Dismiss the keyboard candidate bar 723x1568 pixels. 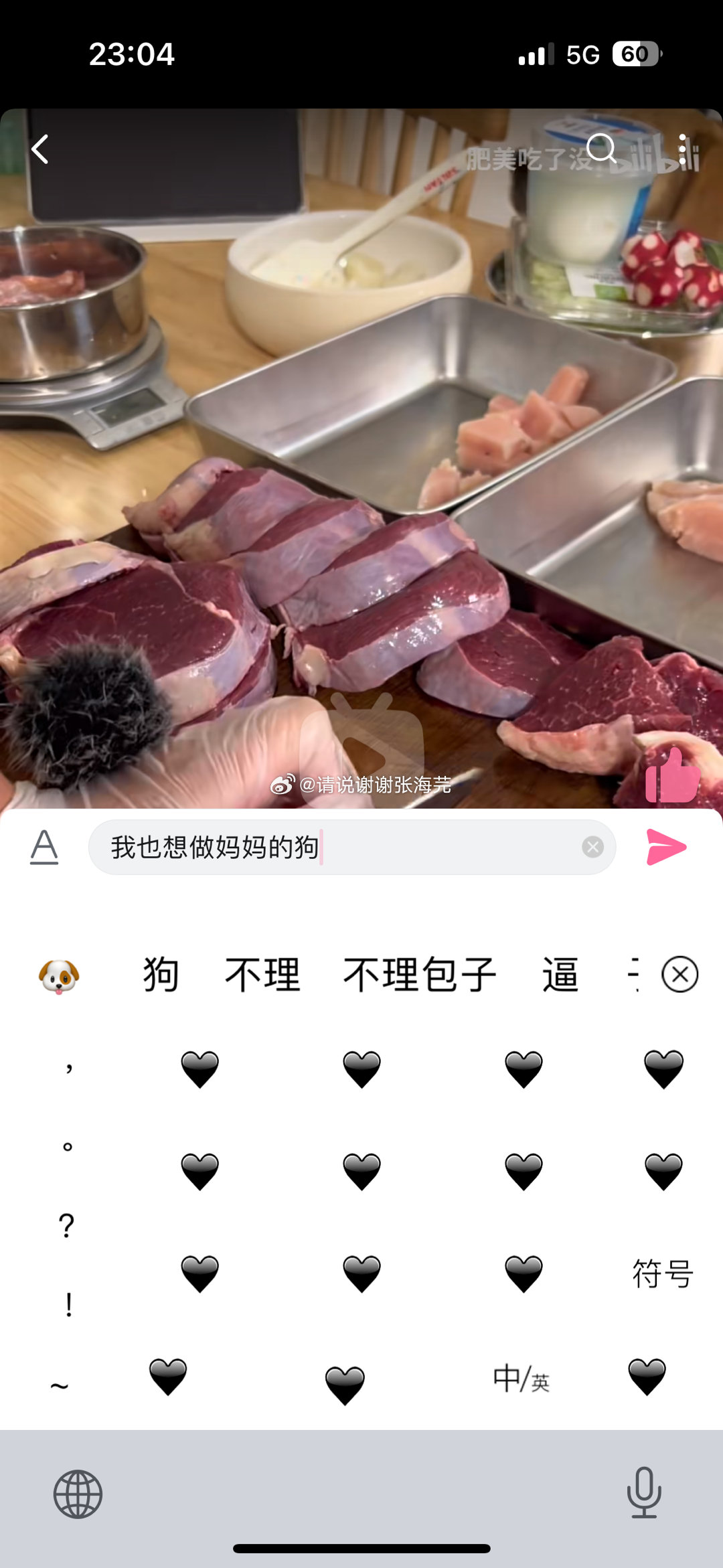(679, 975)
